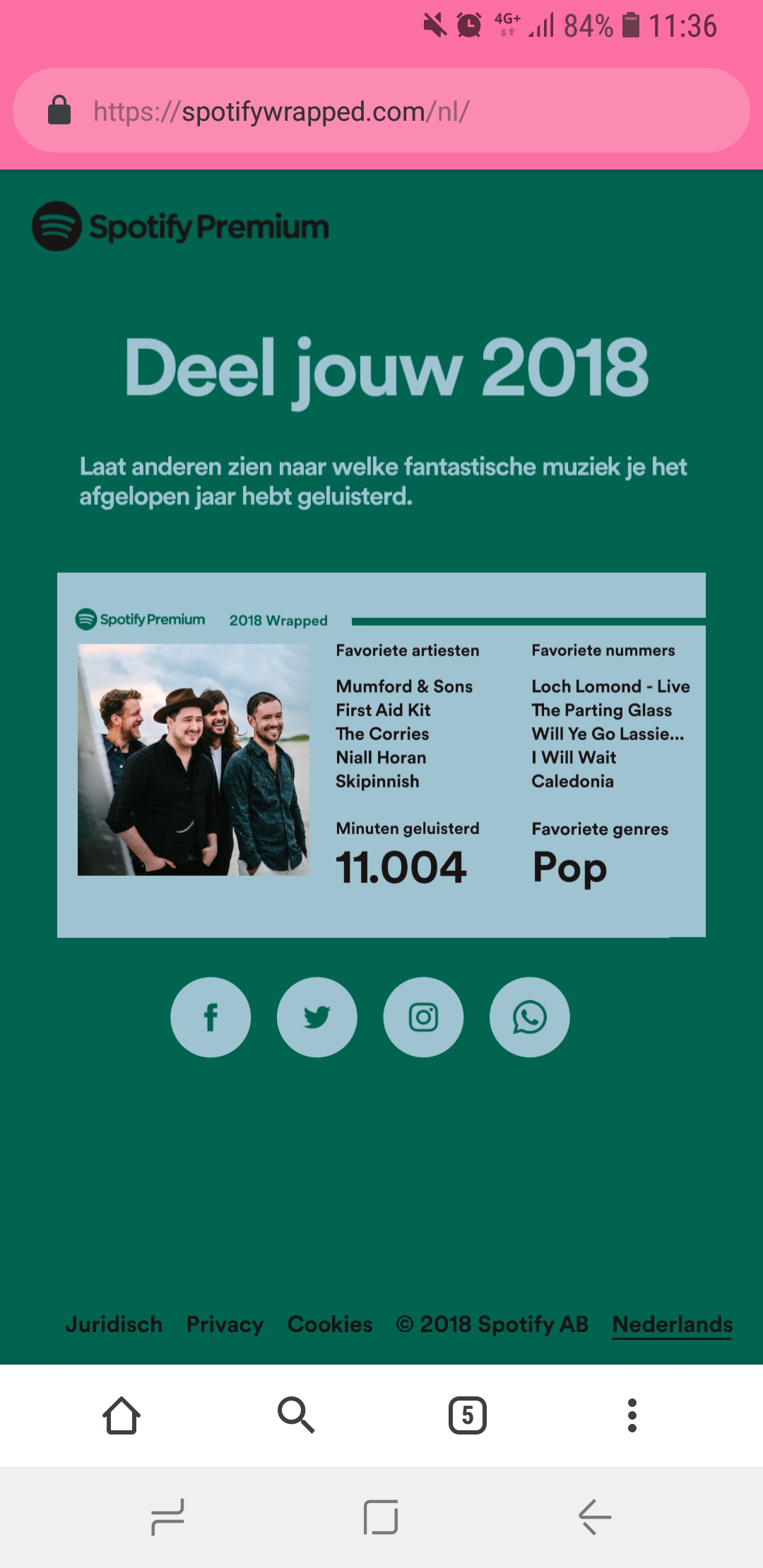Share your 2018 Wrapped on Facebook
The width and height of the screenshot is (763, 1568).
[211, 1017]
